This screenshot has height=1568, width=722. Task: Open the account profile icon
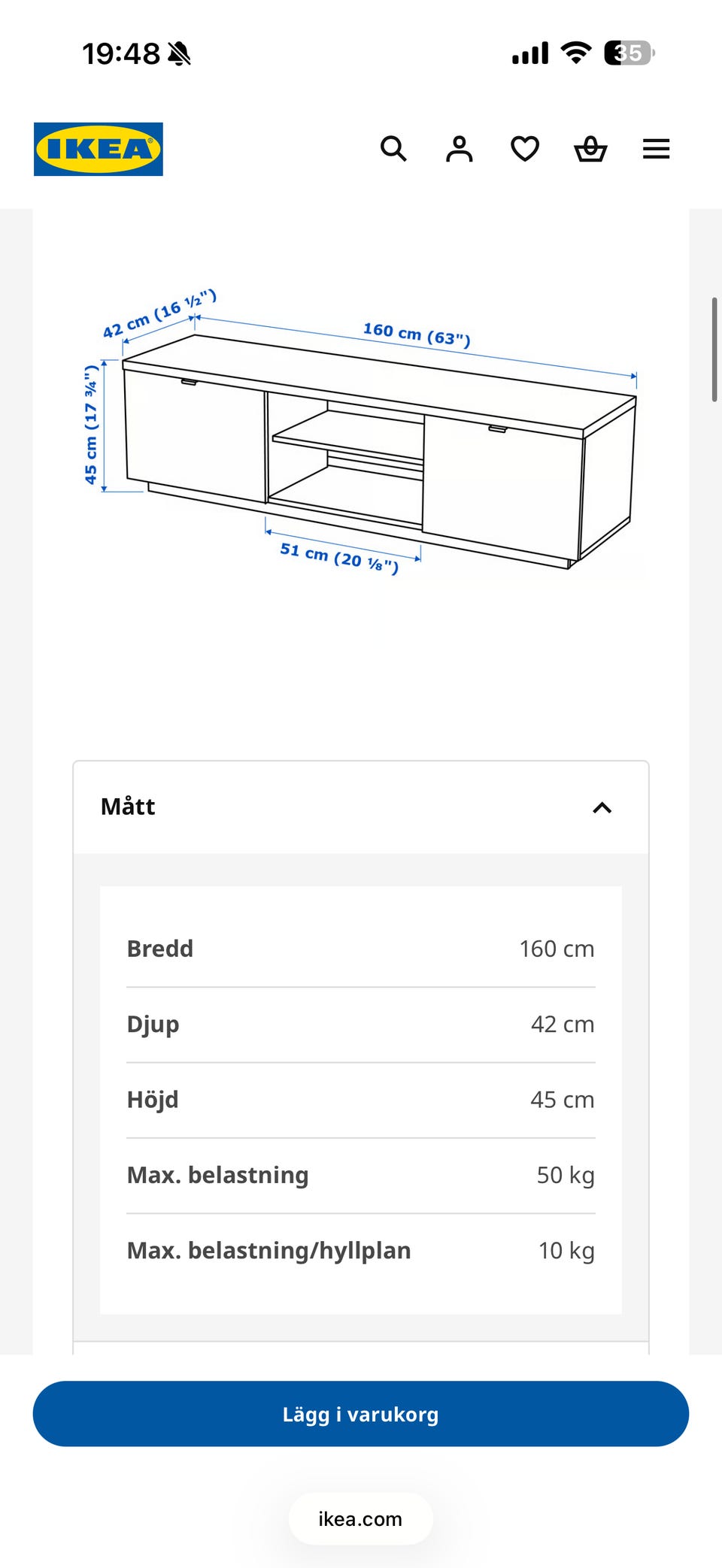[x=460, y=149]
